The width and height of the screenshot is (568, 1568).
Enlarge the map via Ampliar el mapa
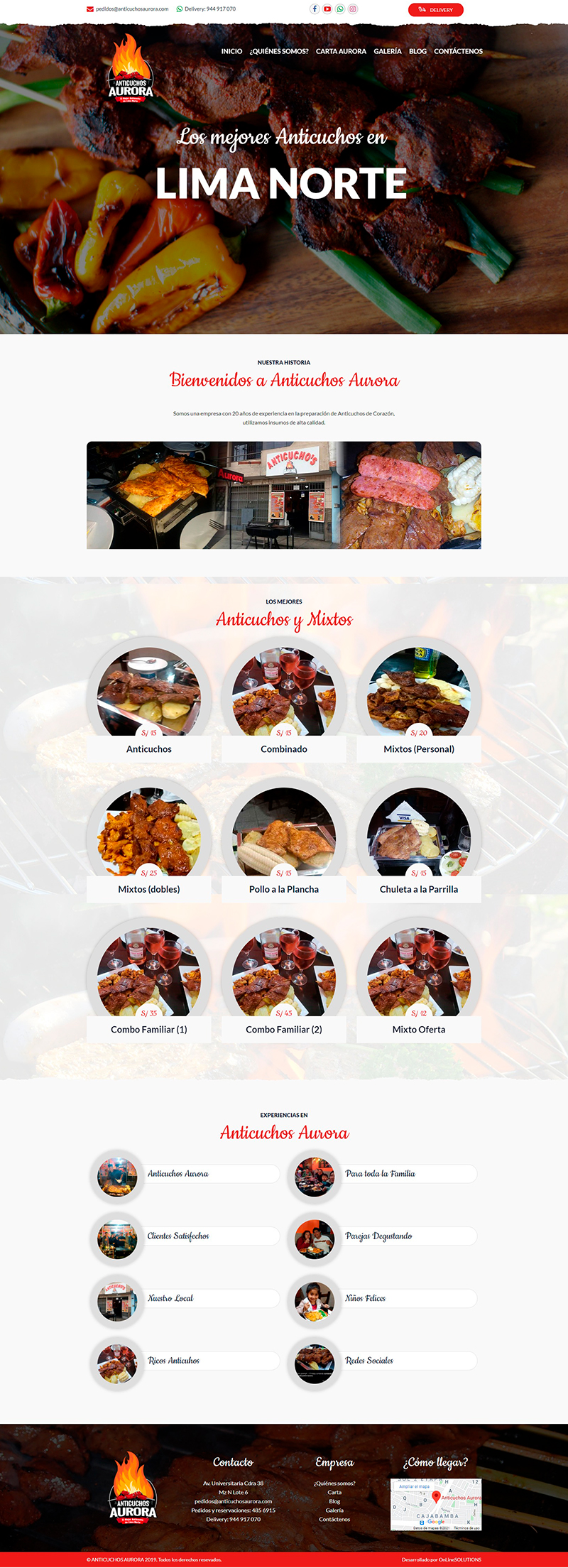(x=414, y=1486)
